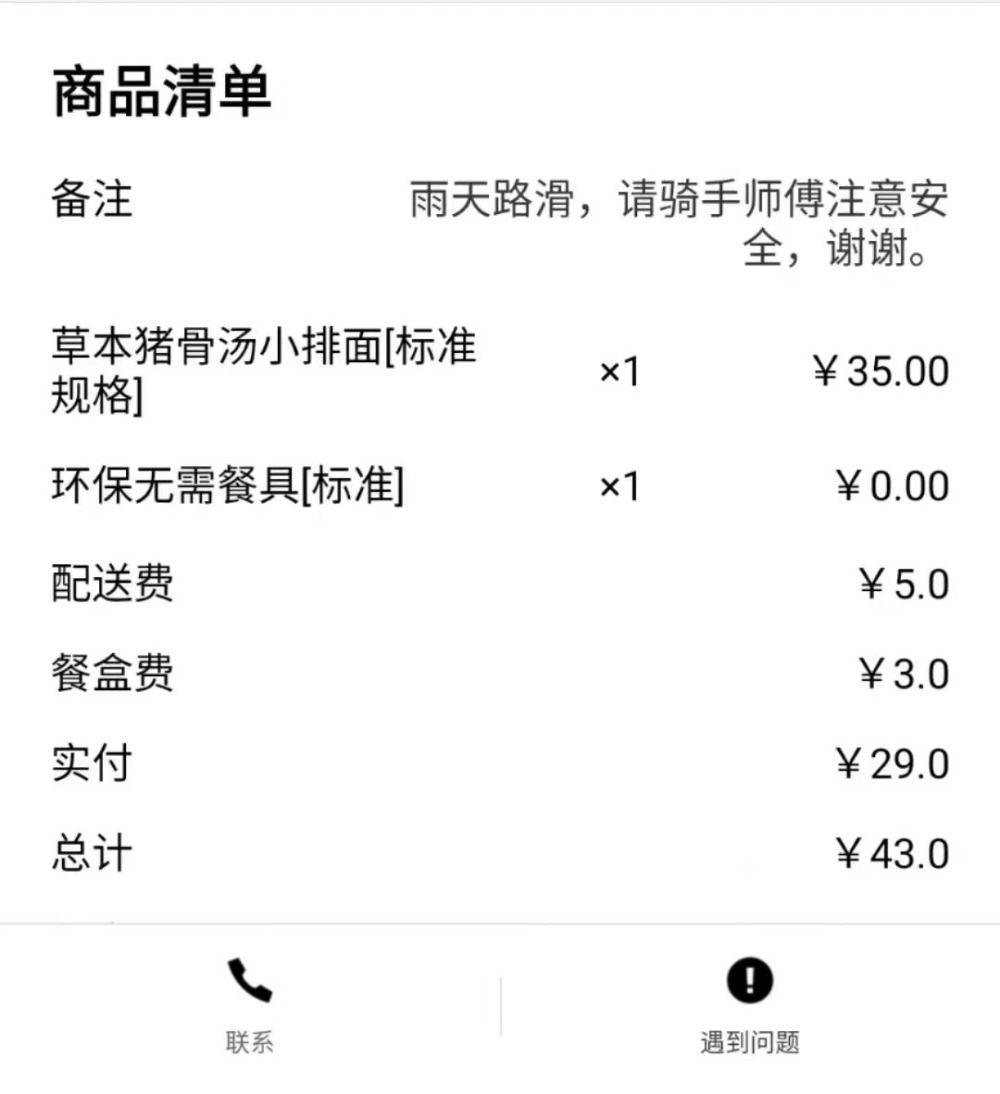Open 遇到问题 to report a problem

749,1004
